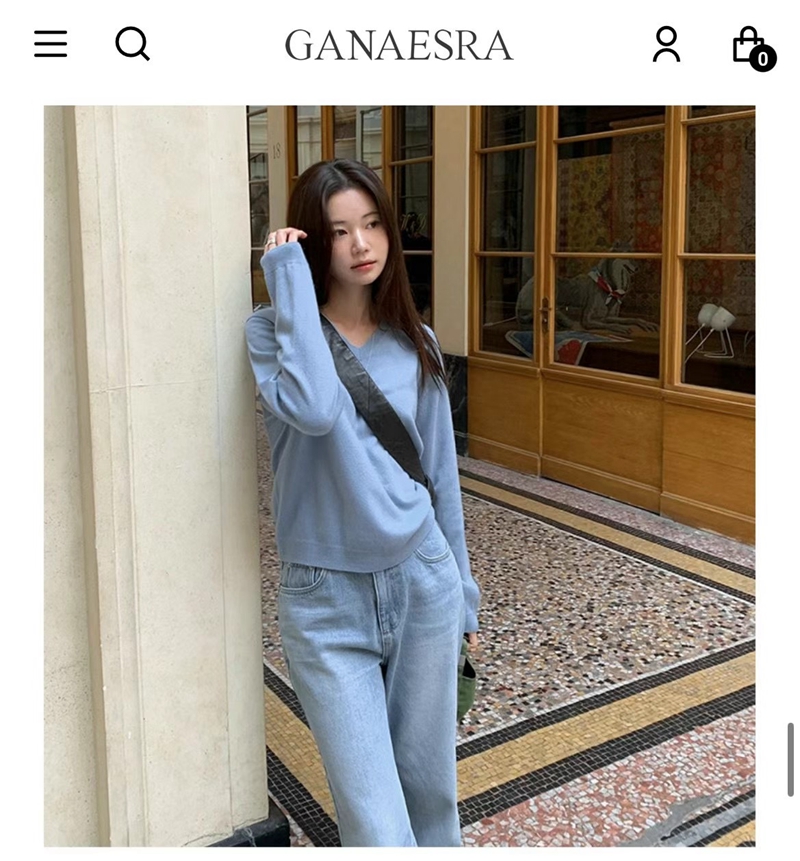800x861 pixels.
Task: Open the search icon
Action: click(132, 44)
